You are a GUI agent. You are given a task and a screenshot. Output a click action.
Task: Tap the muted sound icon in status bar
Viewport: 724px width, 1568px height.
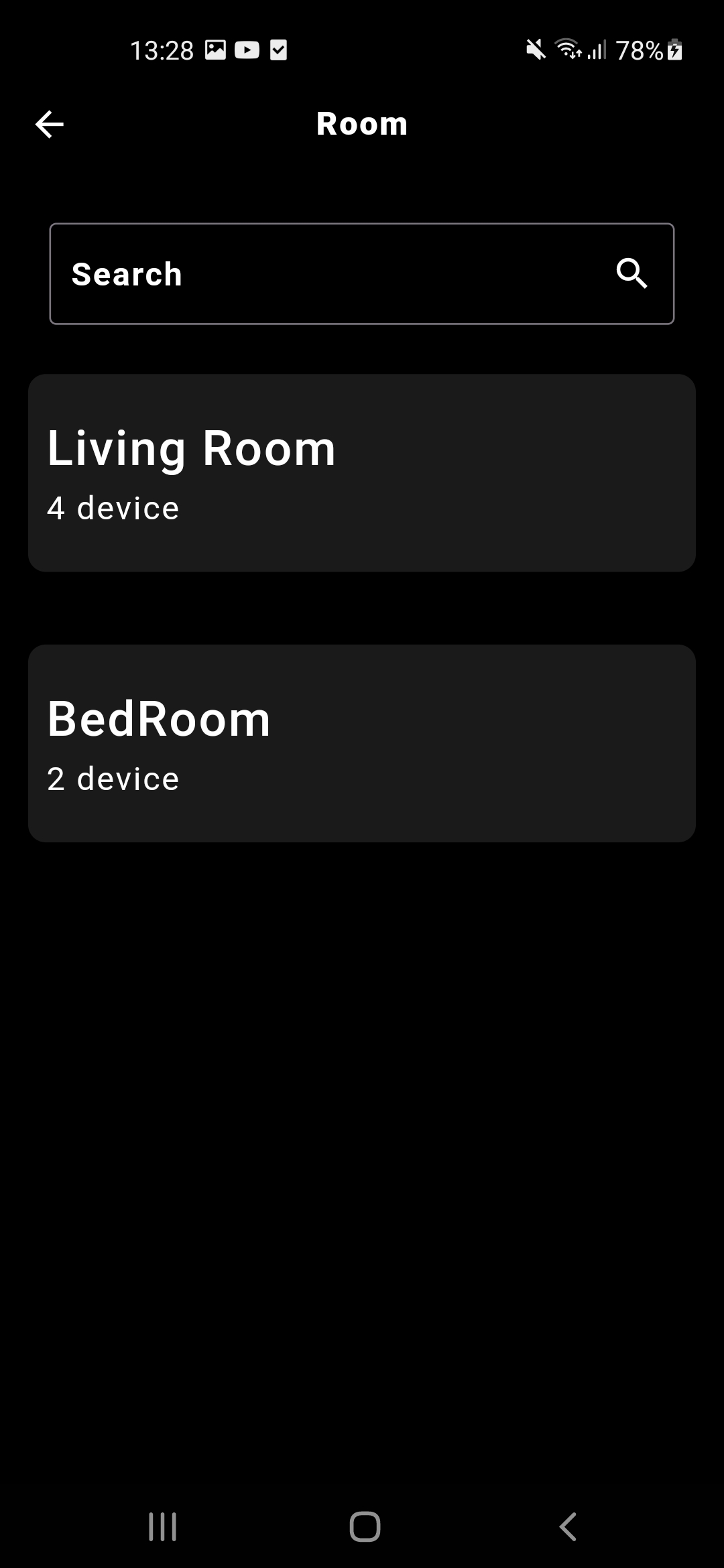(x=534, y=50)
